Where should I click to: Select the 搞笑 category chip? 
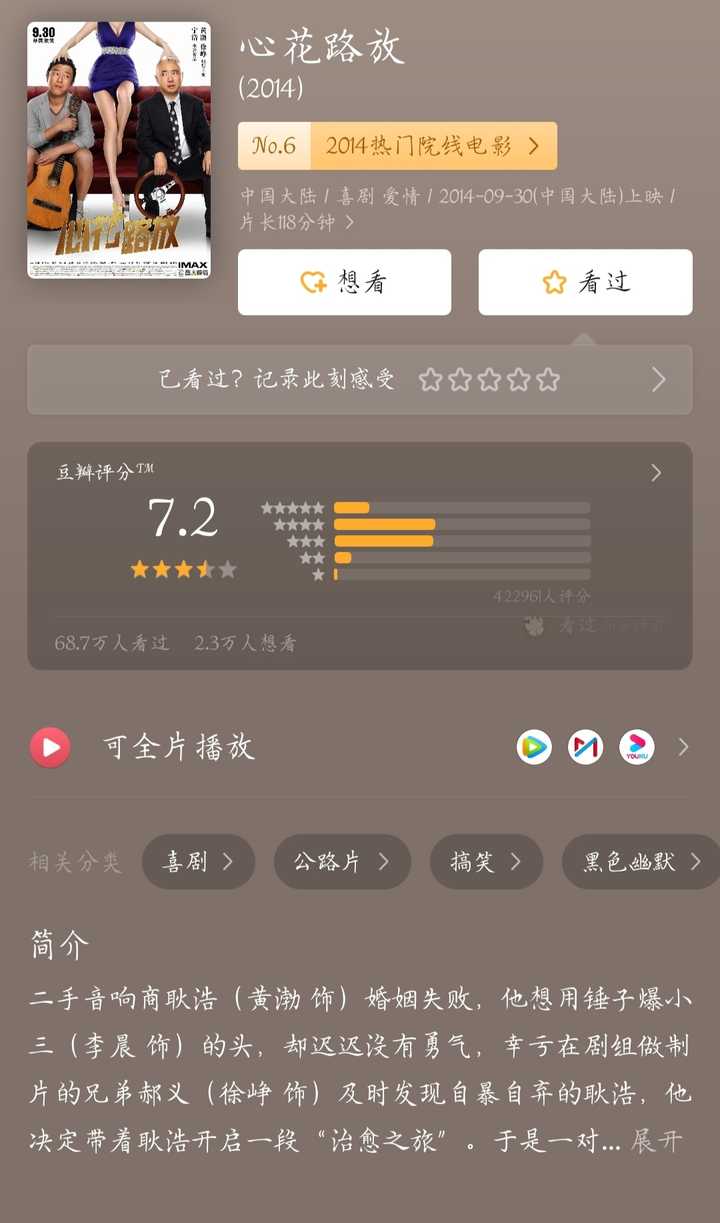pos(486,862)
